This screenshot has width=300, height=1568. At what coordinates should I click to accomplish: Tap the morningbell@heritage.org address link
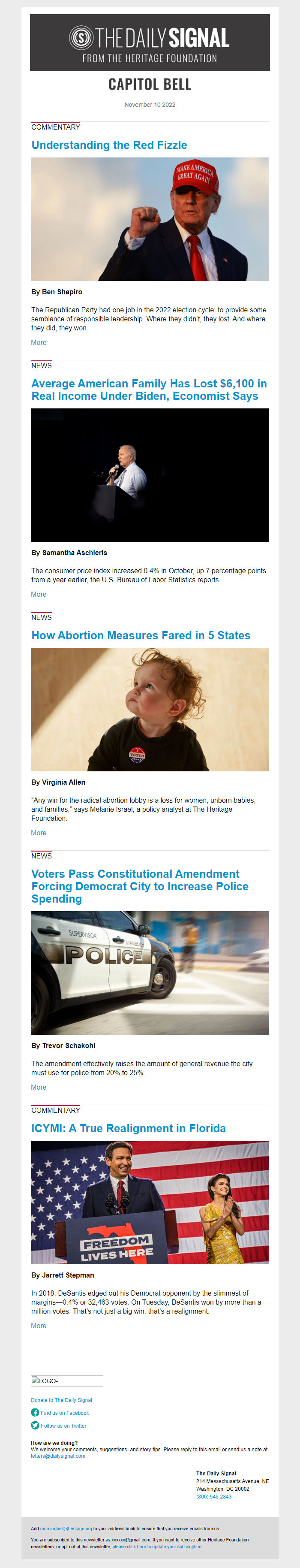66,1529
